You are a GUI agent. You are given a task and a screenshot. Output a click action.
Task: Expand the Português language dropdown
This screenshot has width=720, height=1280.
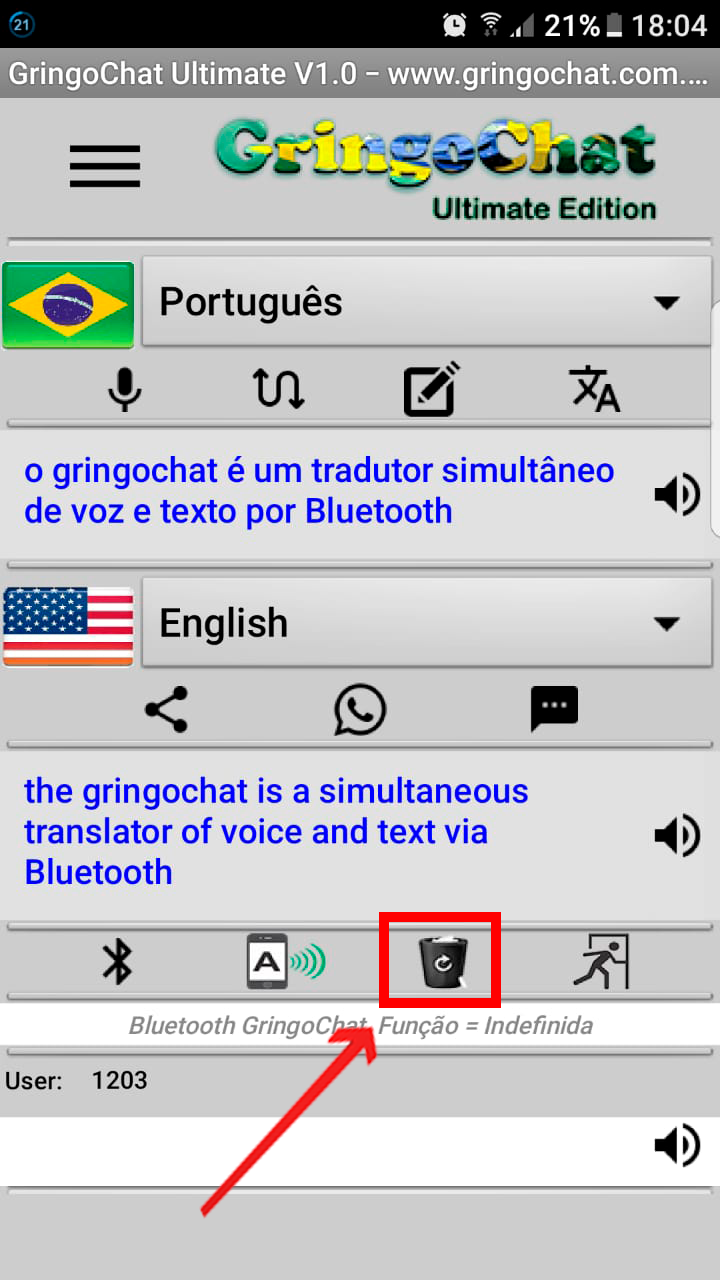427,302
